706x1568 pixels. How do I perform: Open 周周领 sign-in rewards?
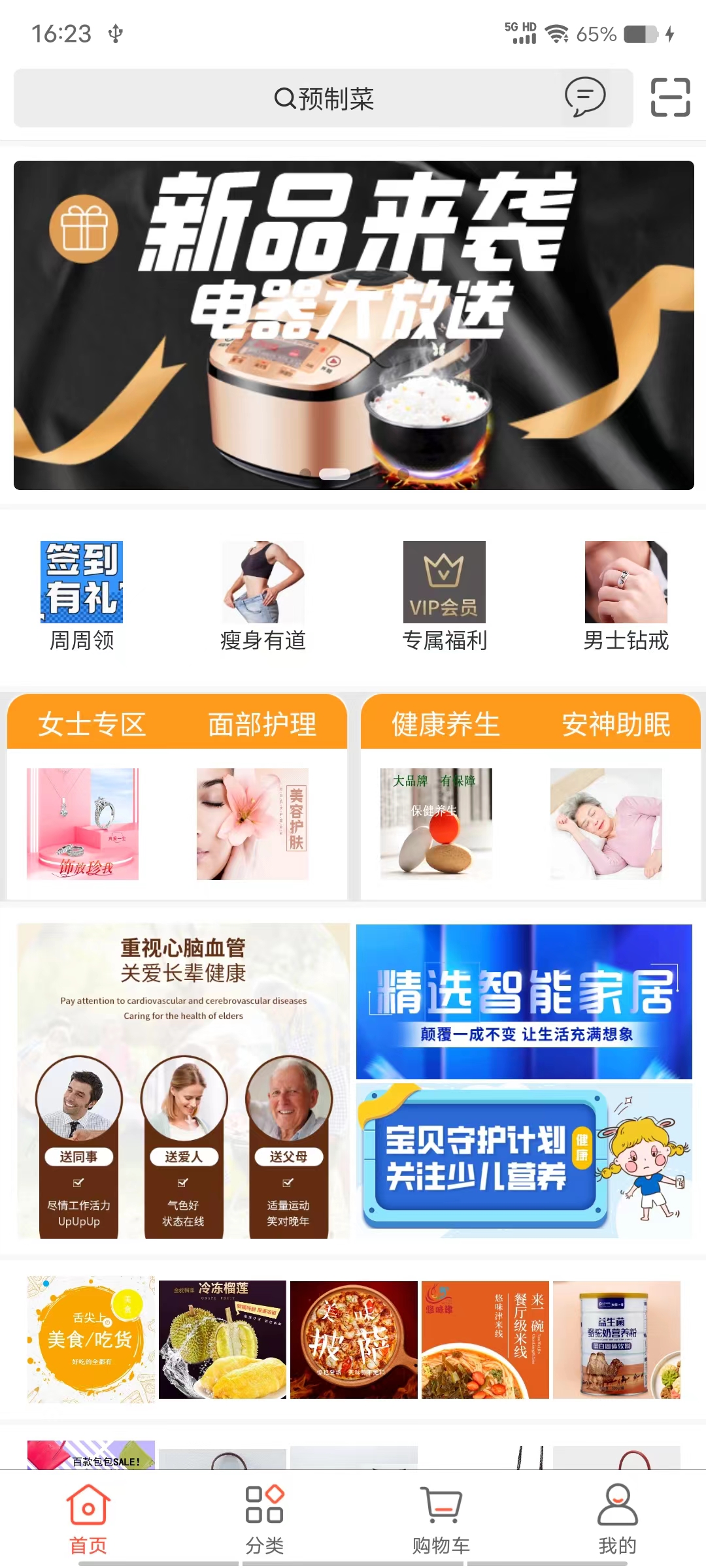coord(82,596)
